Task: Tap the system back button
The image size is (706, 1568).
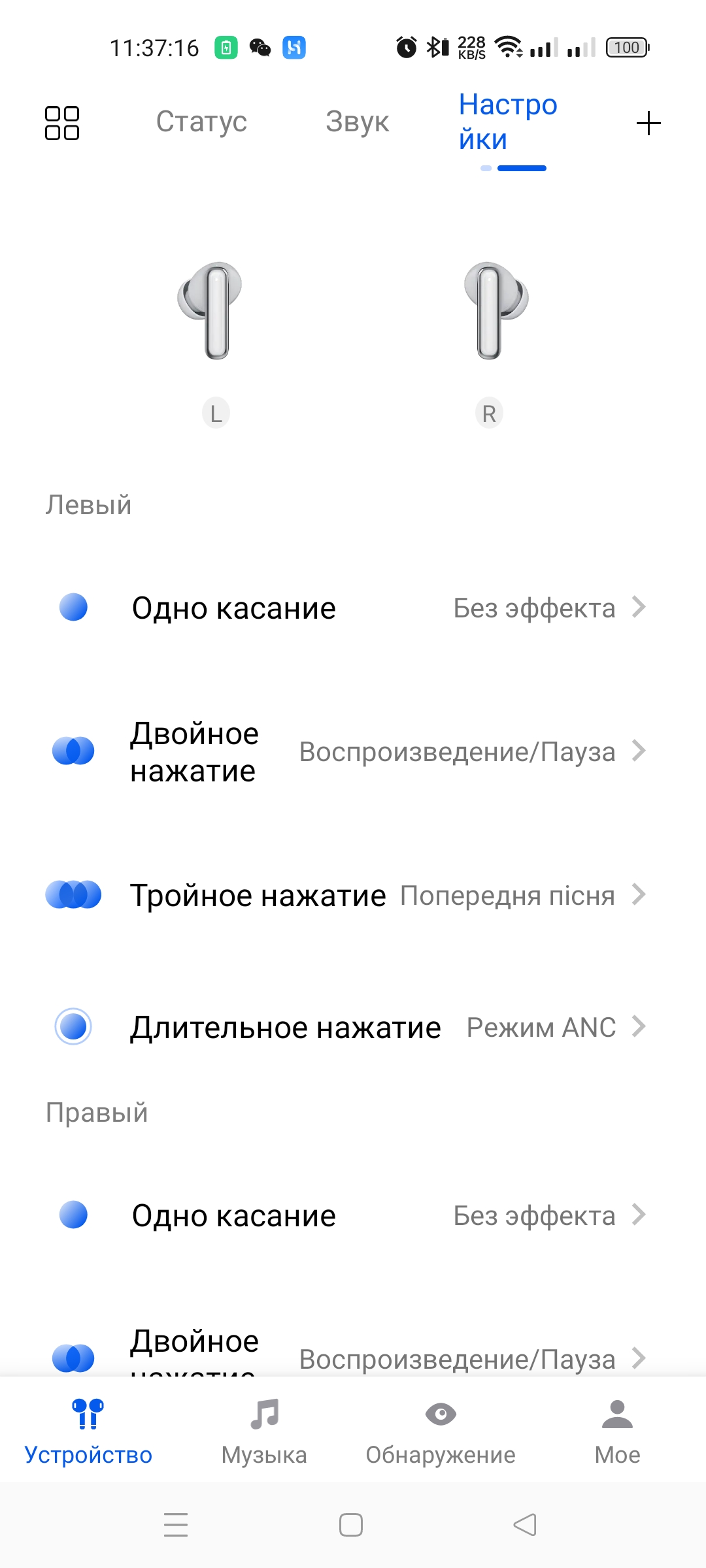Action: click(x=525, y=1525)
